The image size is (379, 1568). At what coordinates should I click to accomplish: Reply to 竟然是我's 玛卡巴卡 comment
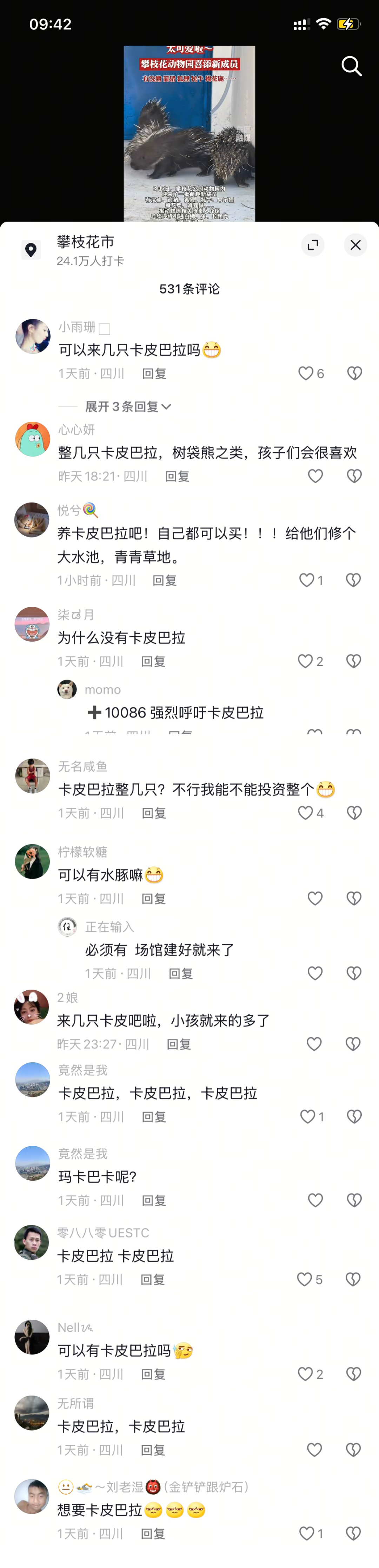(153, 1200)
